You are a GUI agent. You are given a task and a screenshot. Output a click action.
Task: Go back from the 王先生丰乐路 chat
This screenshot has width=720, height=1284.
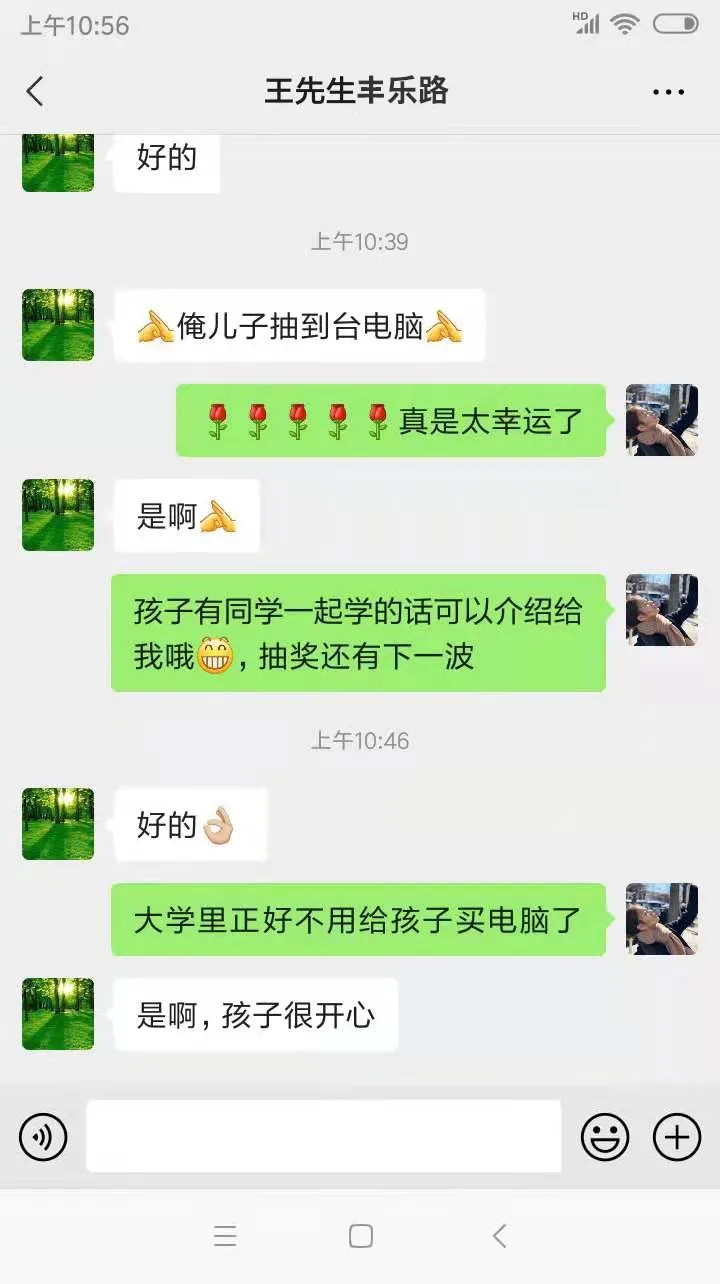tap(35, 92)
